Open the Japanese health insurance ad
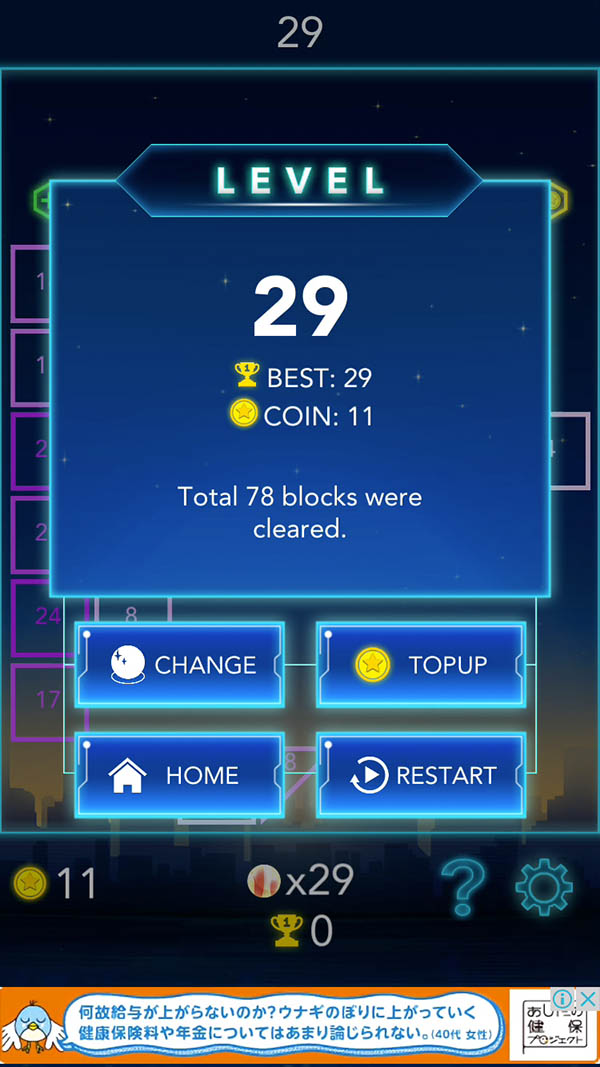 [280, 1025]
